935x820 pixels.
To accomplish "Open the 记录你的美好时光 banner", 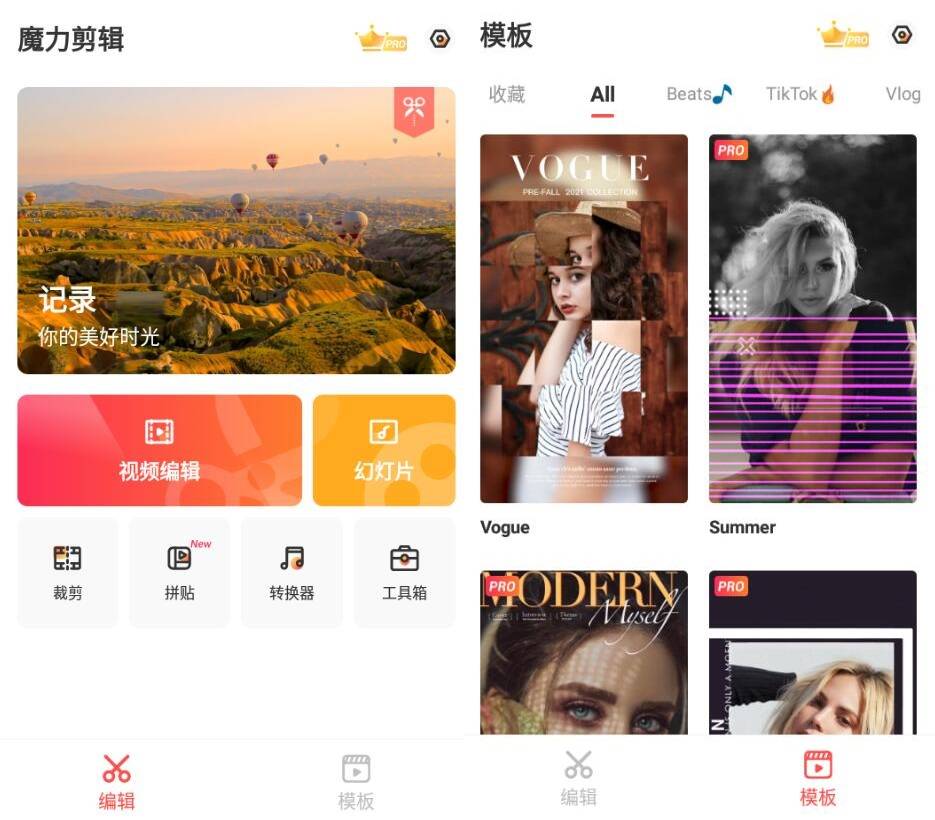I will 236,230.
